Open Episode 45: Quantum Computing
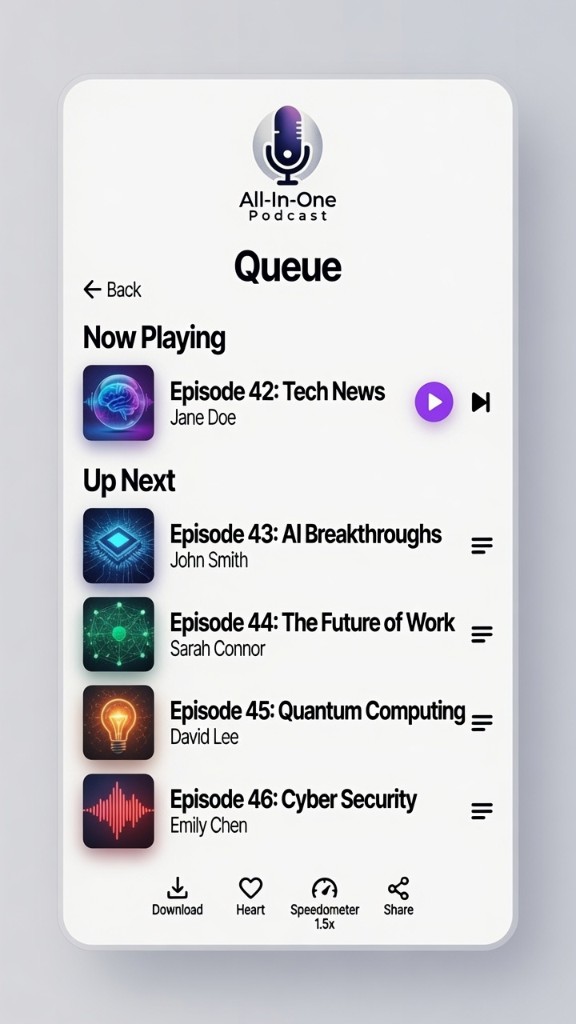 point(287,722)
